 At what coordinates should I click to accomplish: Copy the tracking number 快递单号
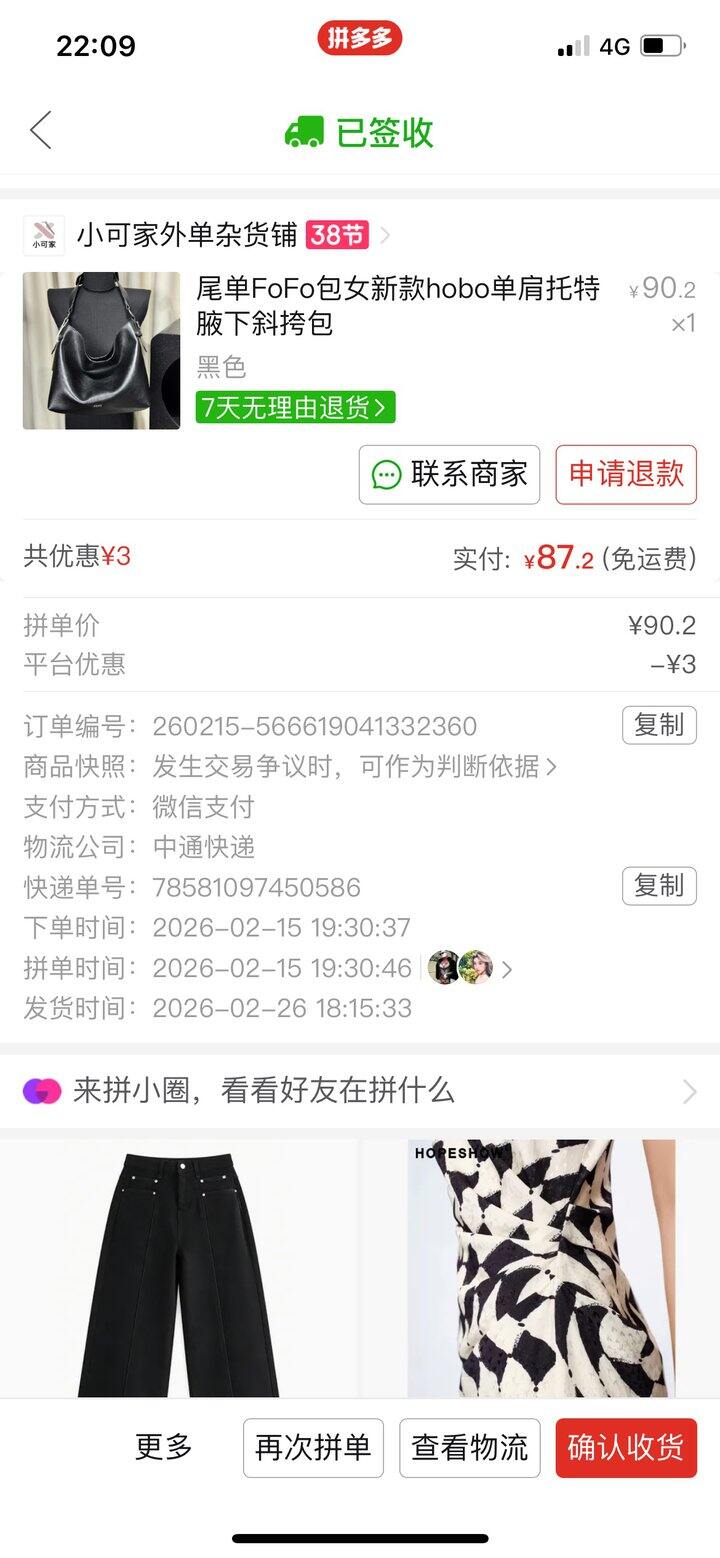tap(659, 886)
